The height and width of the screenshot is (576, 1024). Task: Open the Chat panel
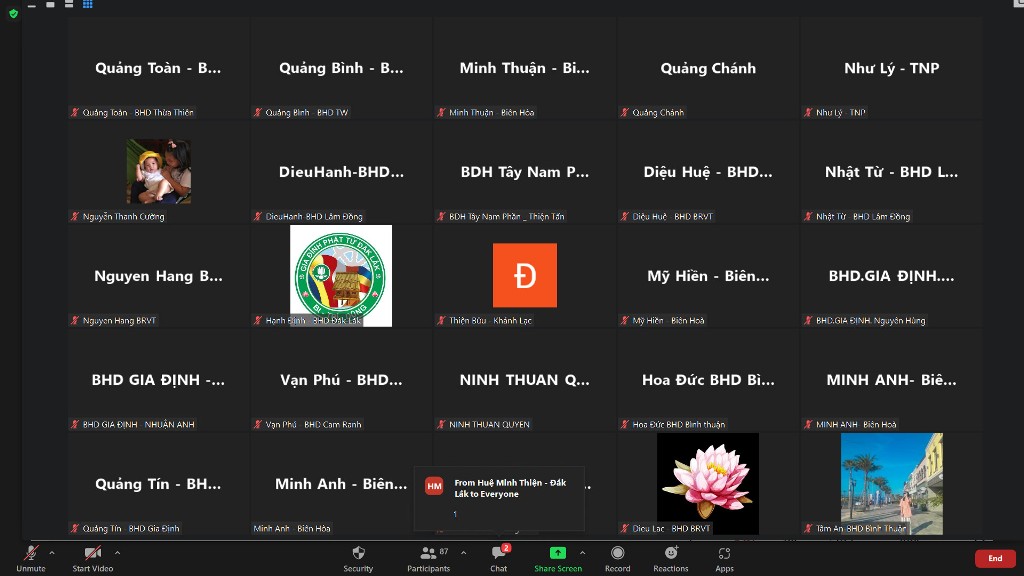pyautogui.click(x=499, y=559)
